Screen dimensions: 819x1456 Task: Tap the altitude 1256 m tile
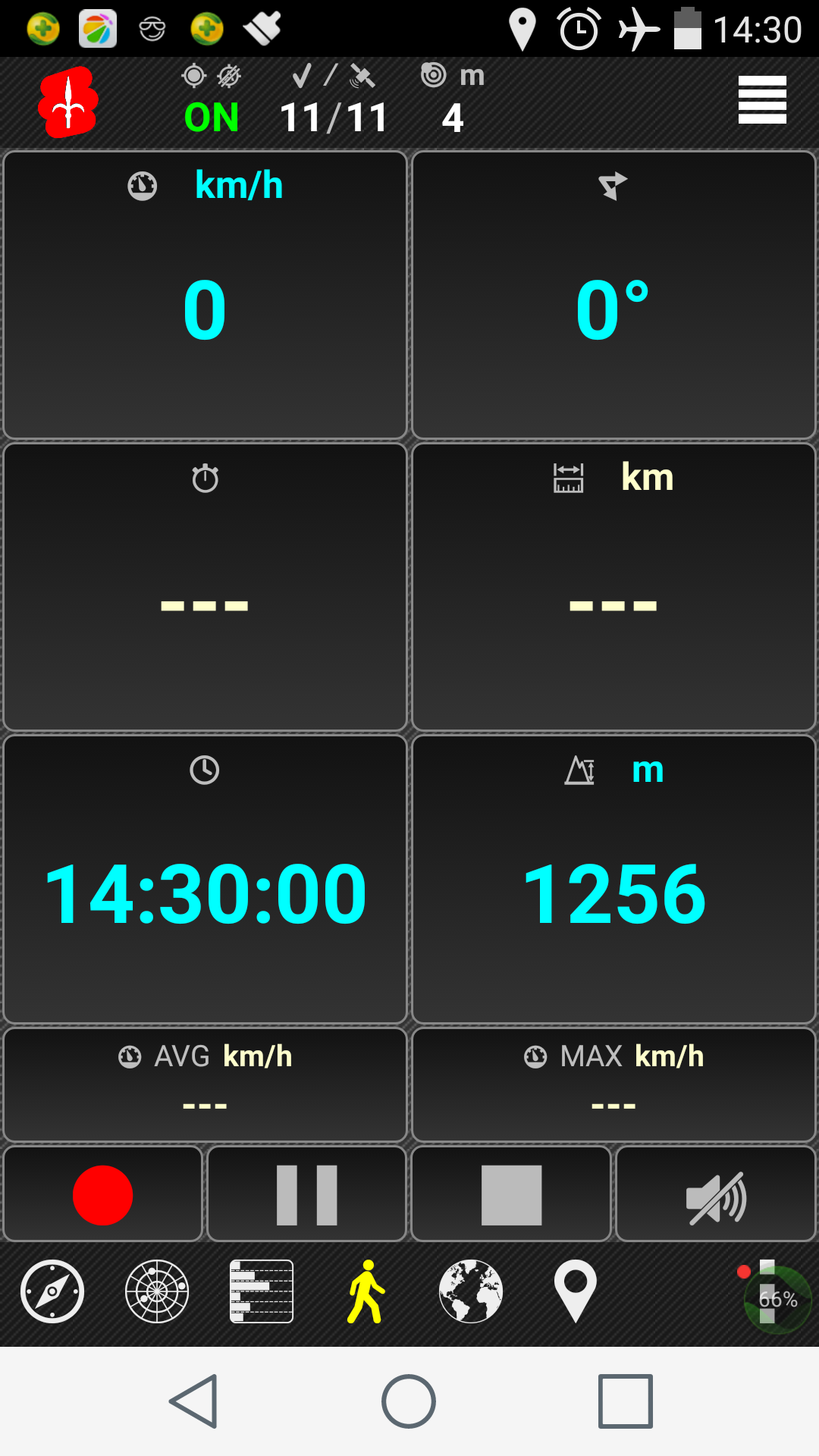point(613,880)
